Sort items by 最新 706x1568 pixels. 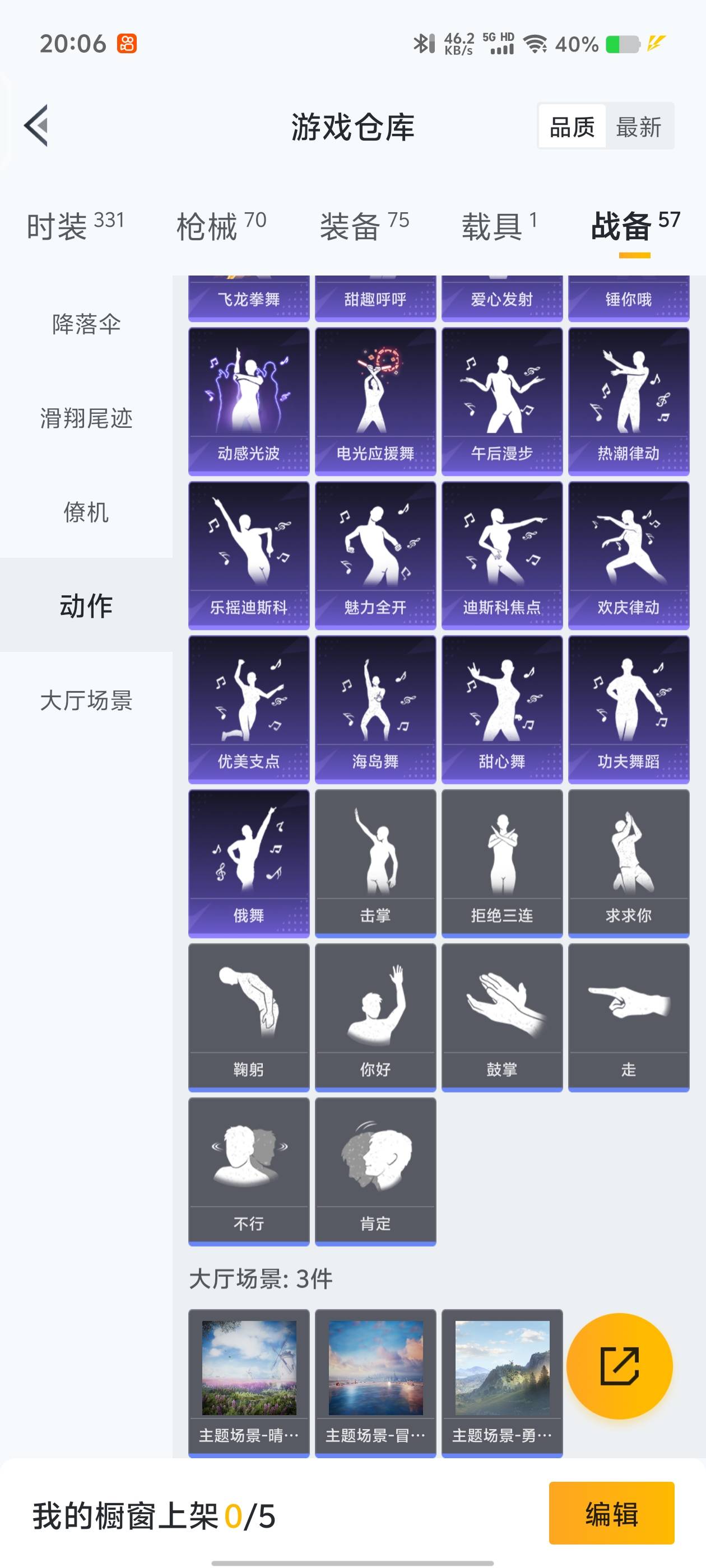coord(638,127)
